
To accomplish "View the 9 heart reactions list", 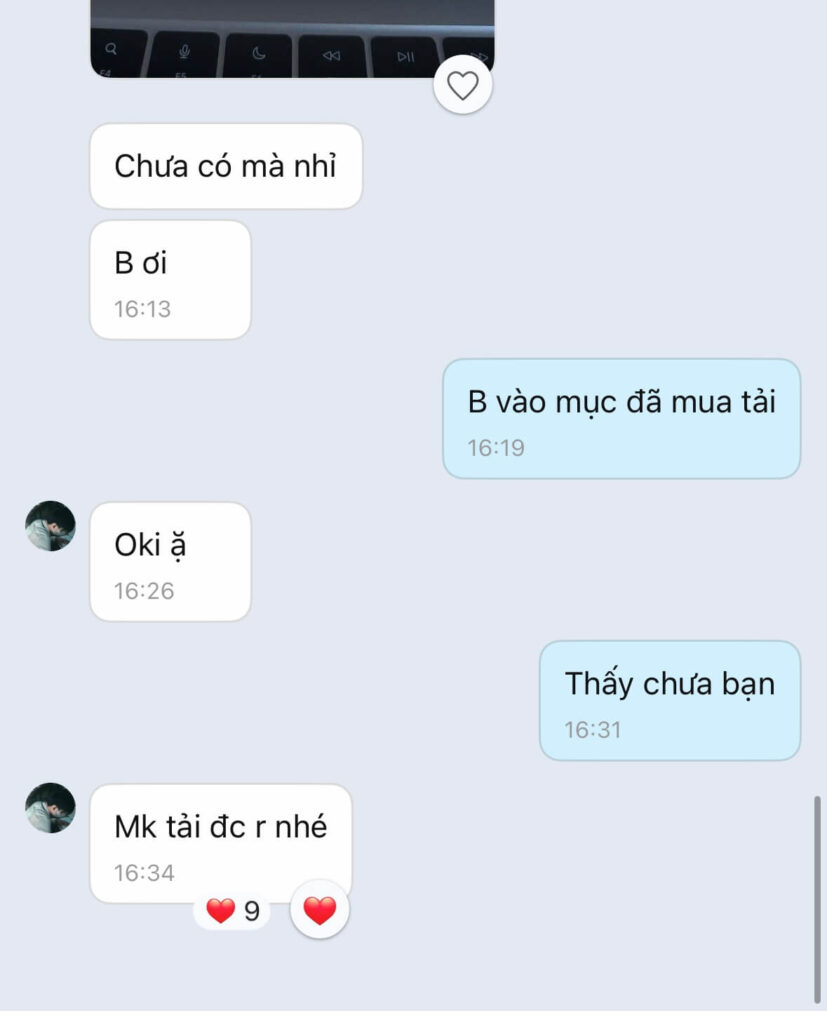I will [232, 911].
